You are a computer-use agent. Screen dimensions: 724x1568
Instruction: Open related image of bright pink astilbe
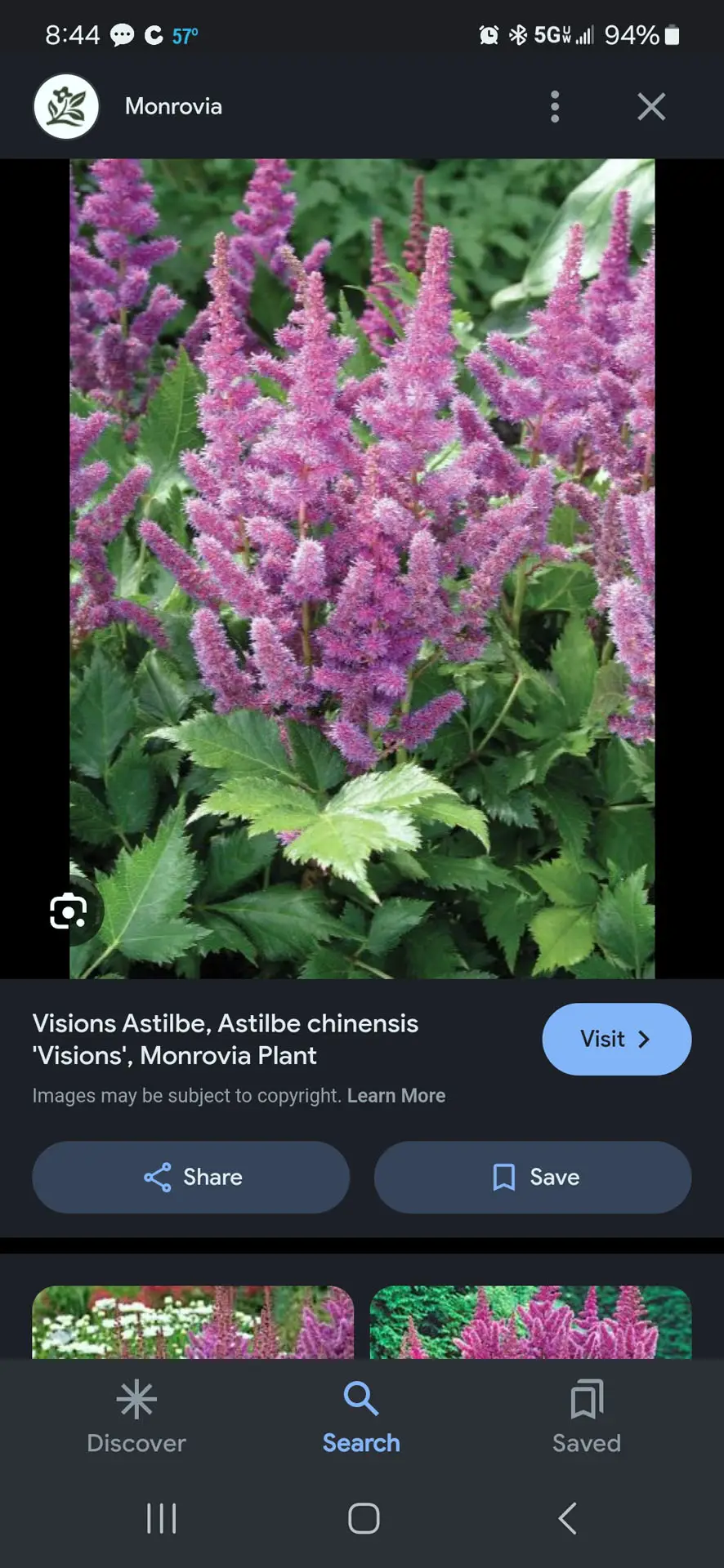(530, 1322)
